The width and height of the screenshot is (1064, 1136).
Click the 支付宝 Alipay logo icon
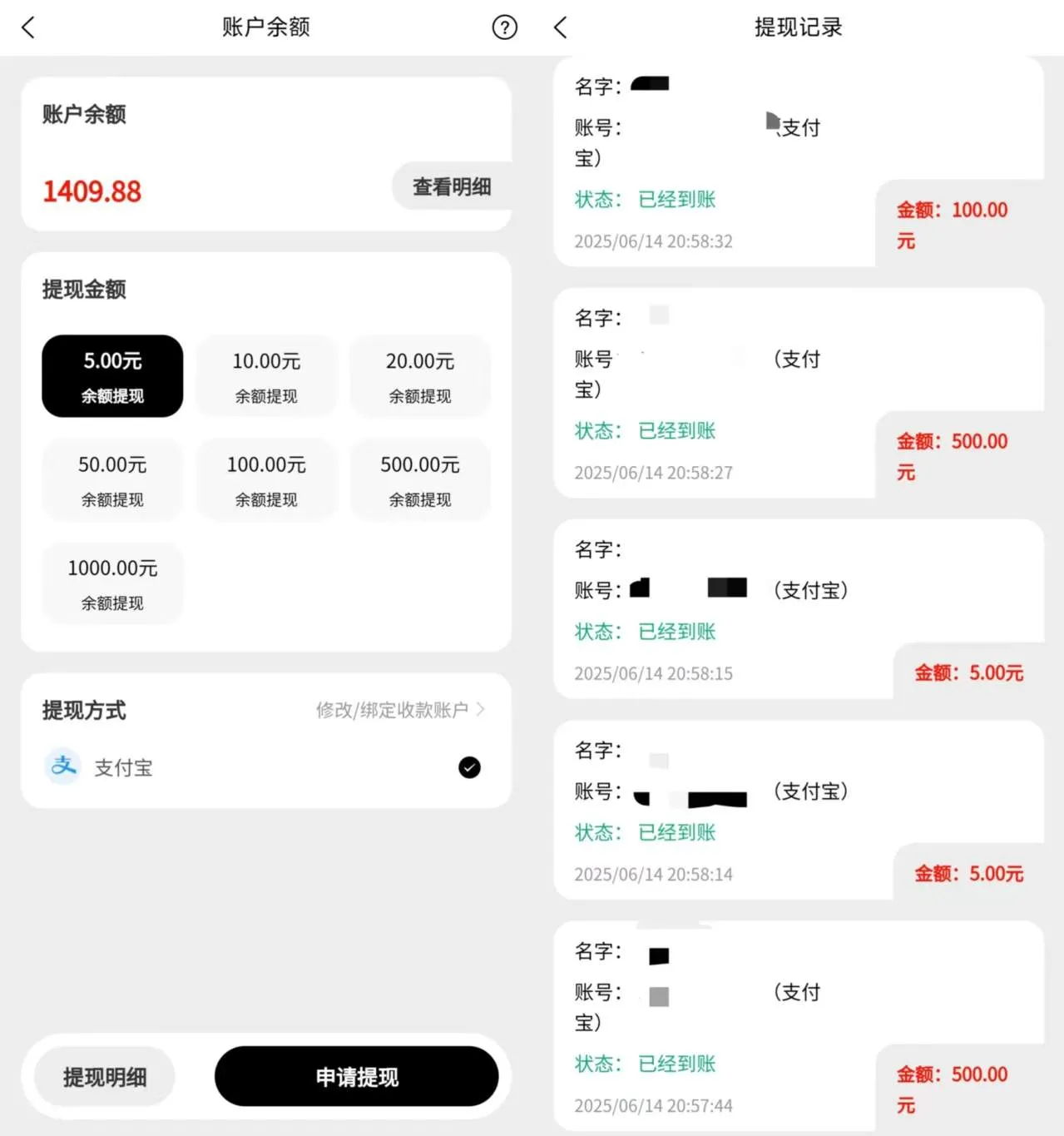click(x=62, y=766)
